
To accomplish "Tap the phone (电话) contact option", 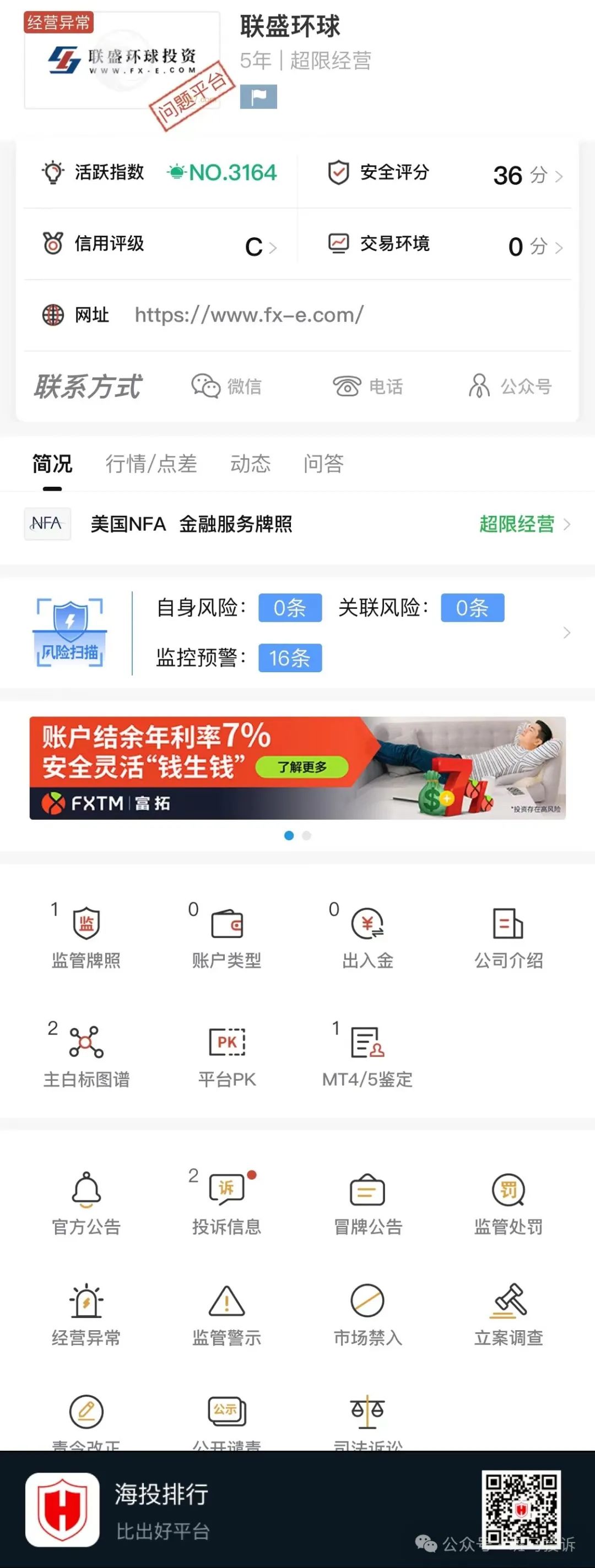I will 368,386.
